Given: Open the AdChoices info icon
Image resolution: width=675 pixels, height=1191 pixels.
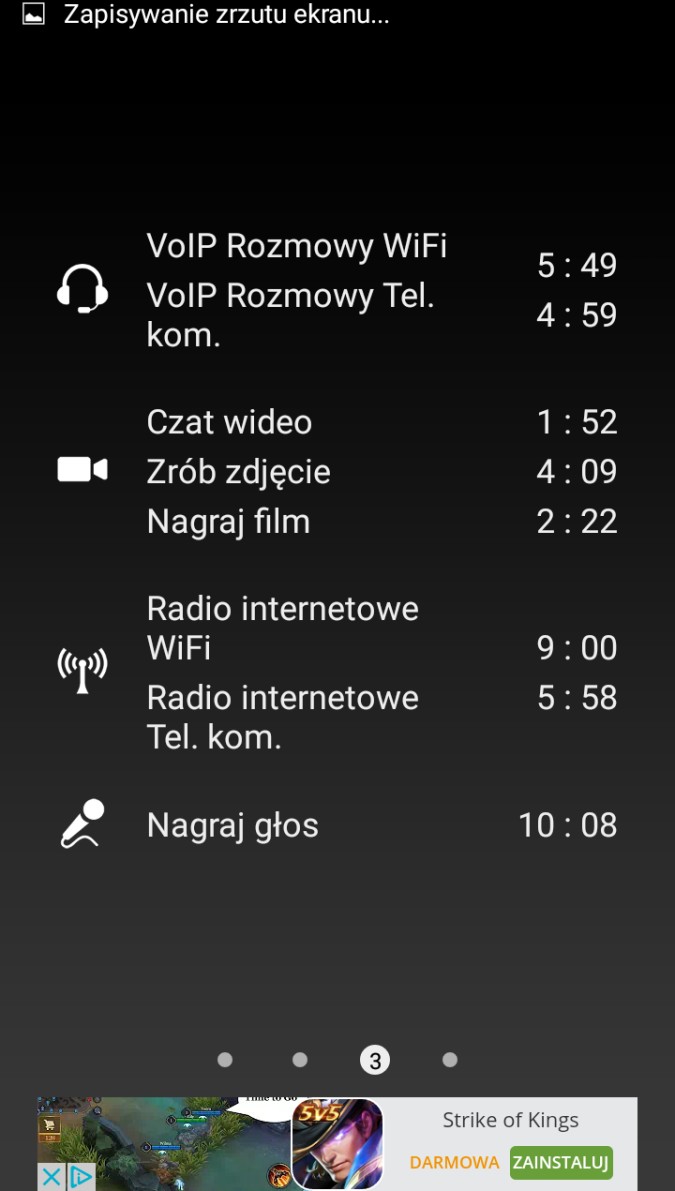Looking at the screenshot, I should 80,1177.
